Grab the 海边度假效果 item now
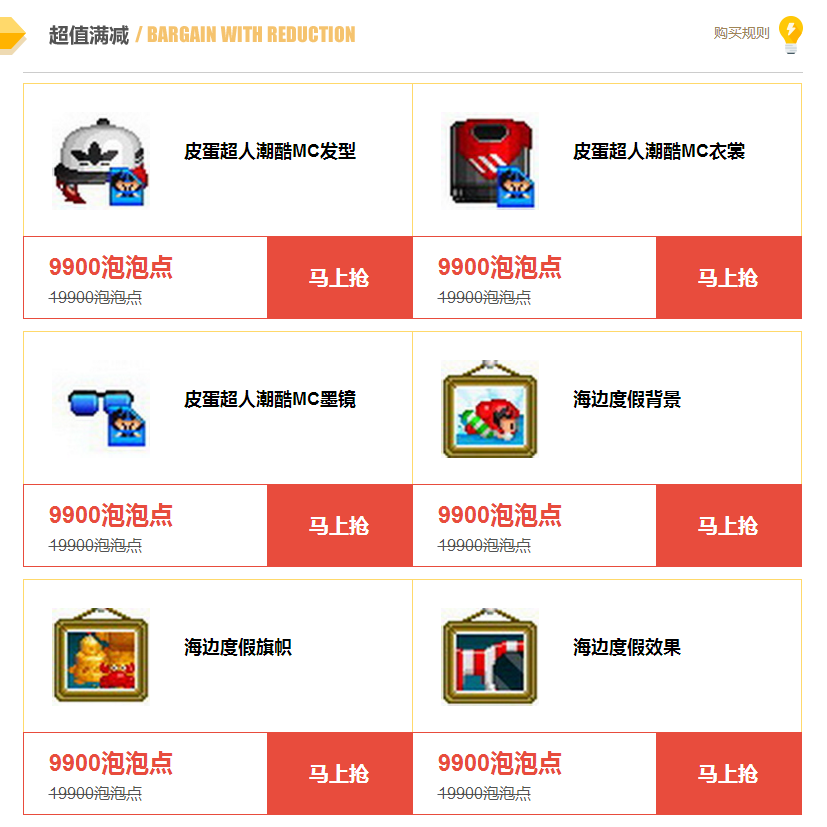 728,774
